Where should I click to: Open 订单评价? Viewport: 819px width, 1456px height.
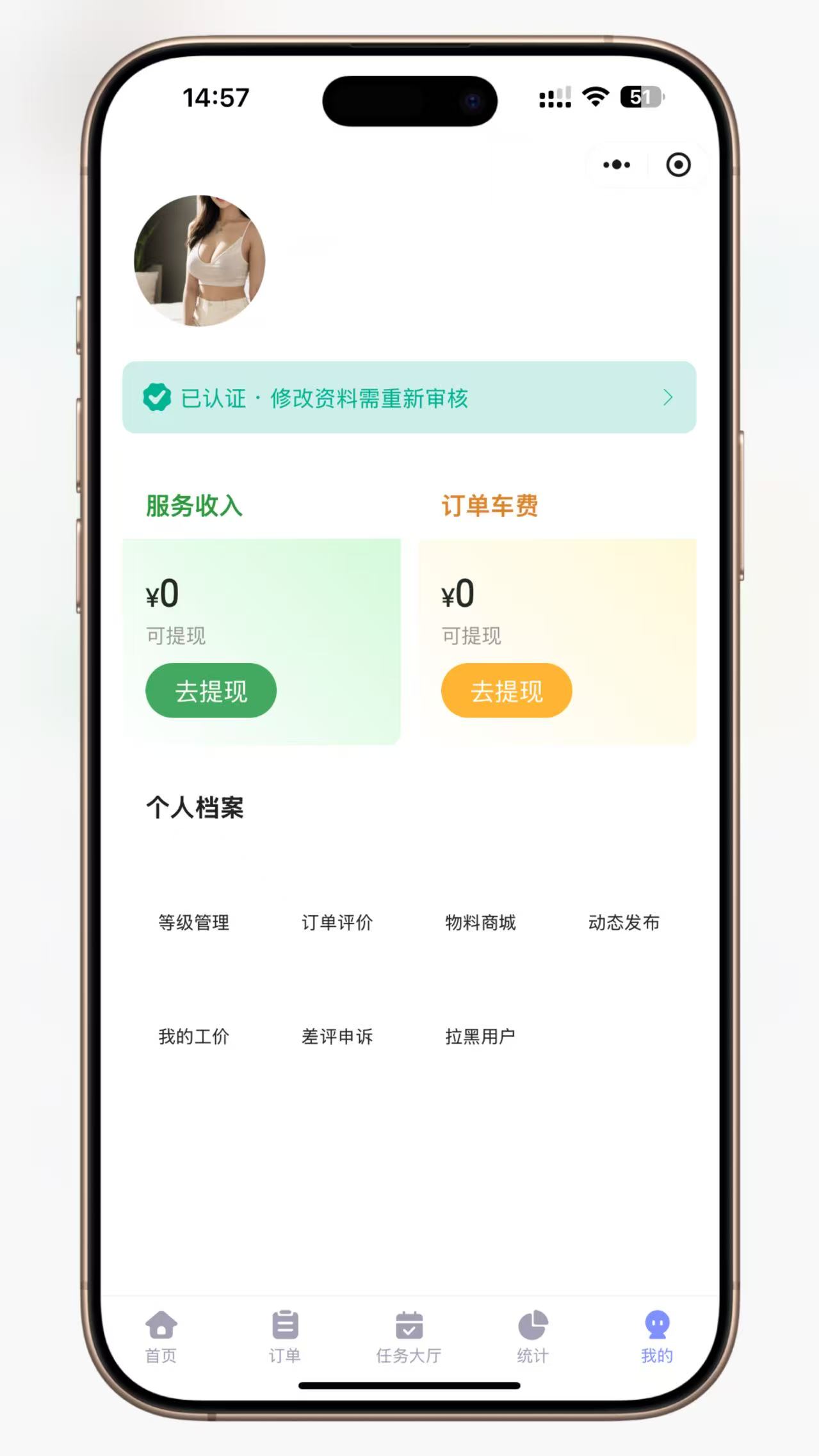pyautogui.click(x=337, y=922)
